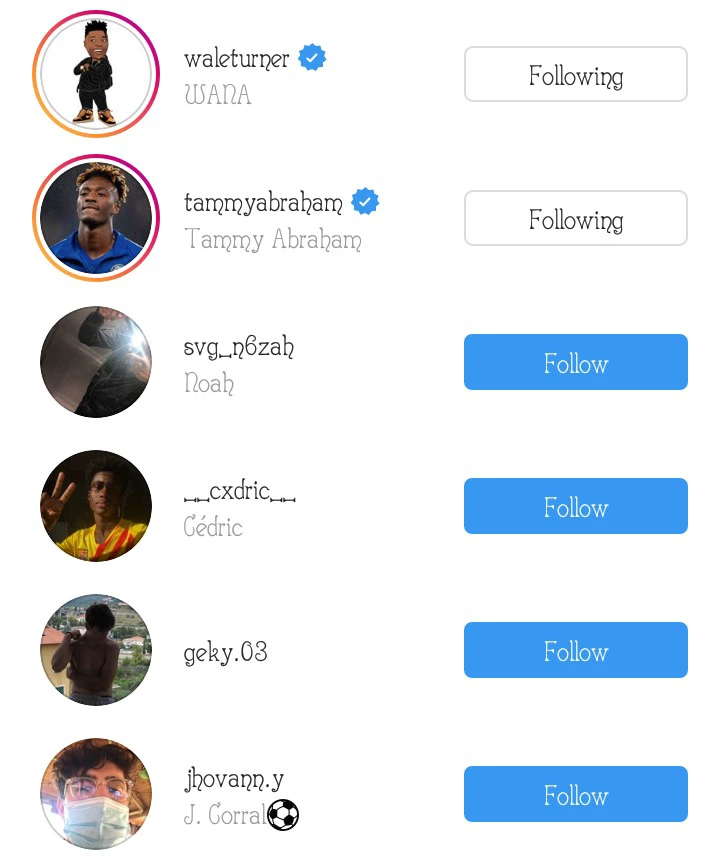
Task: Follow geky.03
Action: coord(575,651)
